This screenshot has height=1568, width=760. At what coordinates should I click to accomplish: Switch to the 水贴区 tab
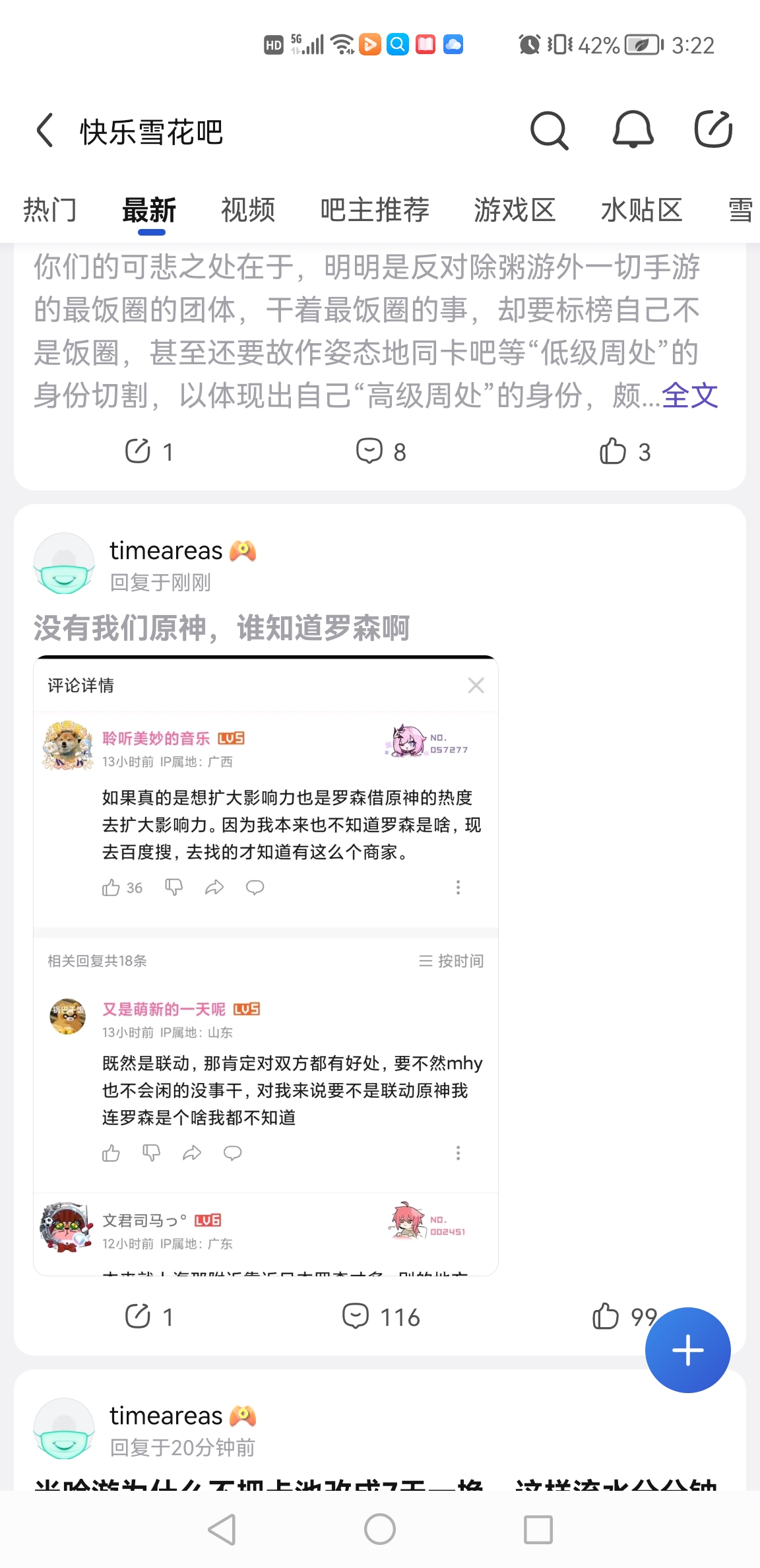(x=641, y=211)
